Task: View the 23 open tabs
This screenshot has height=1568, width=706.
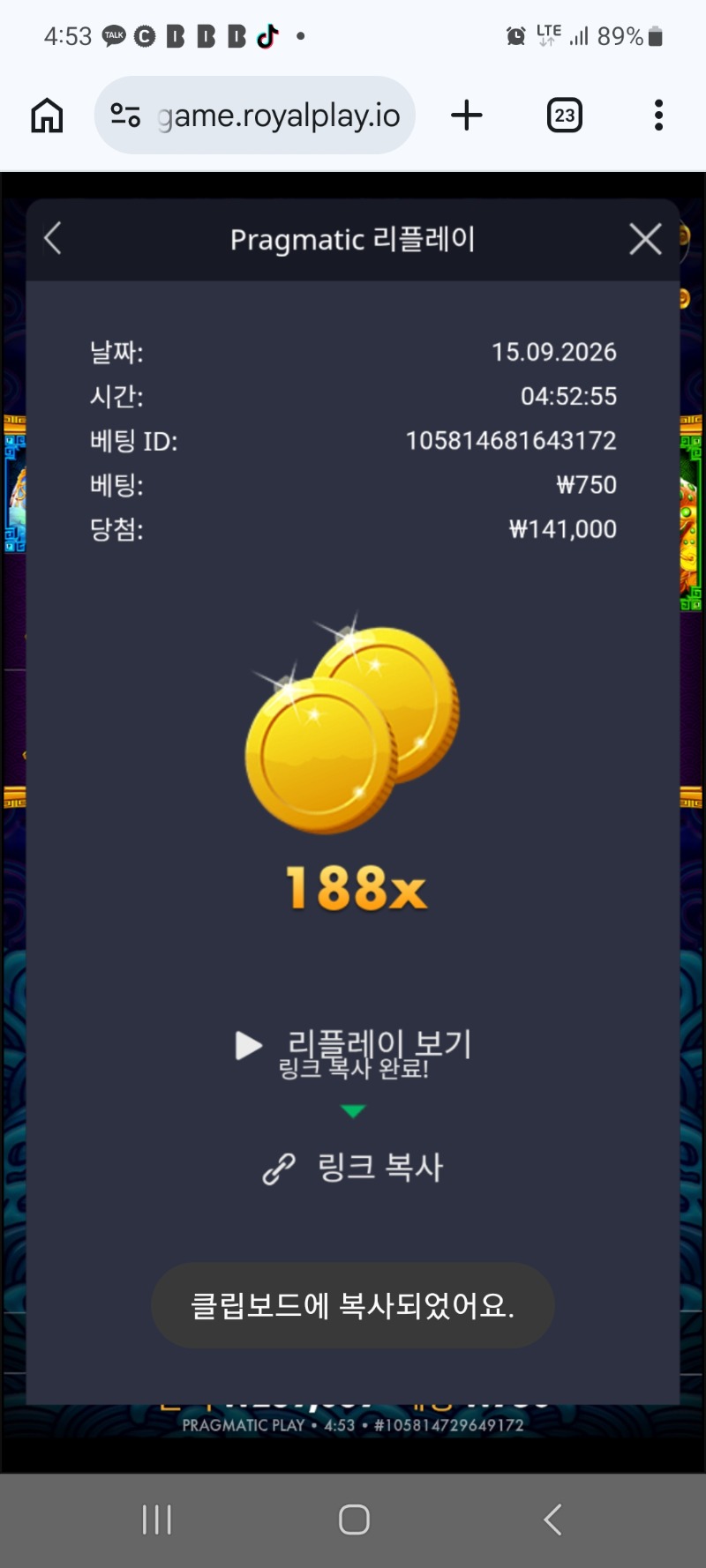Action: tap(565, 116)
